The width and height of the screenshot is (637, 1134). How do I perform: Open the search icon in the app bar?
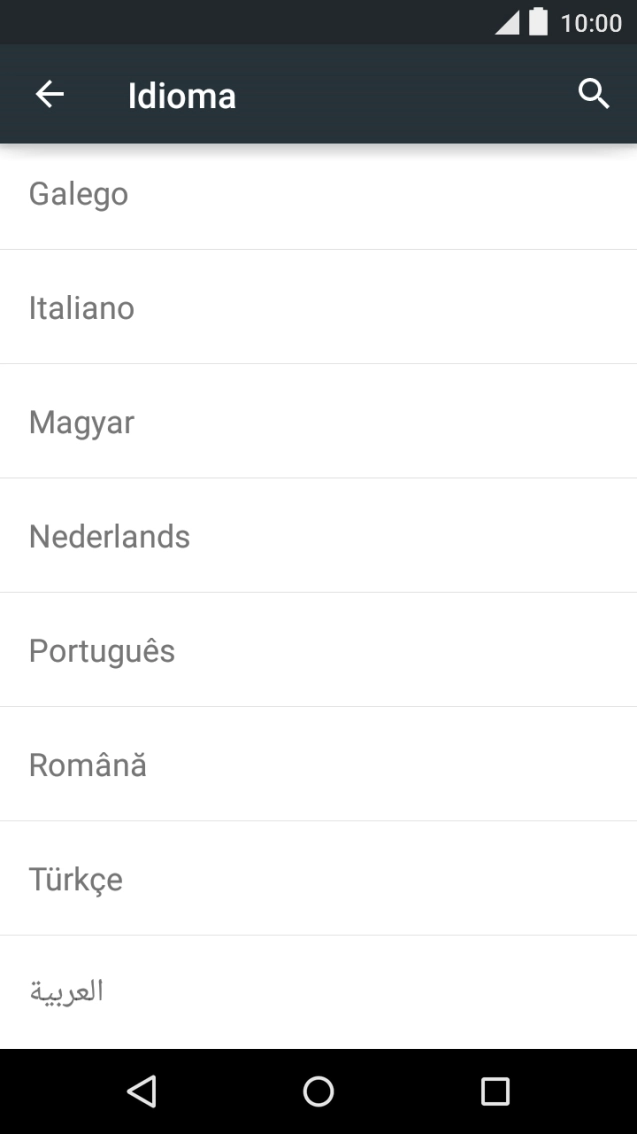point(593,95)
